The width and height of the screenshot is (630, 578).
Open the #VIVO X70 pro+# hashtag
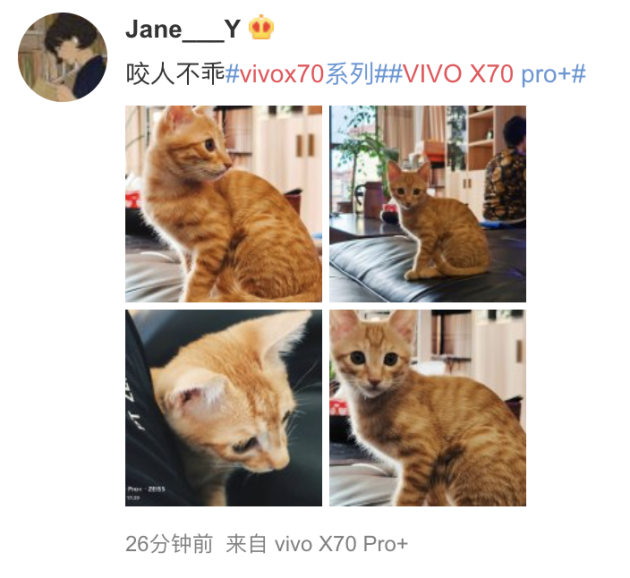486,74
